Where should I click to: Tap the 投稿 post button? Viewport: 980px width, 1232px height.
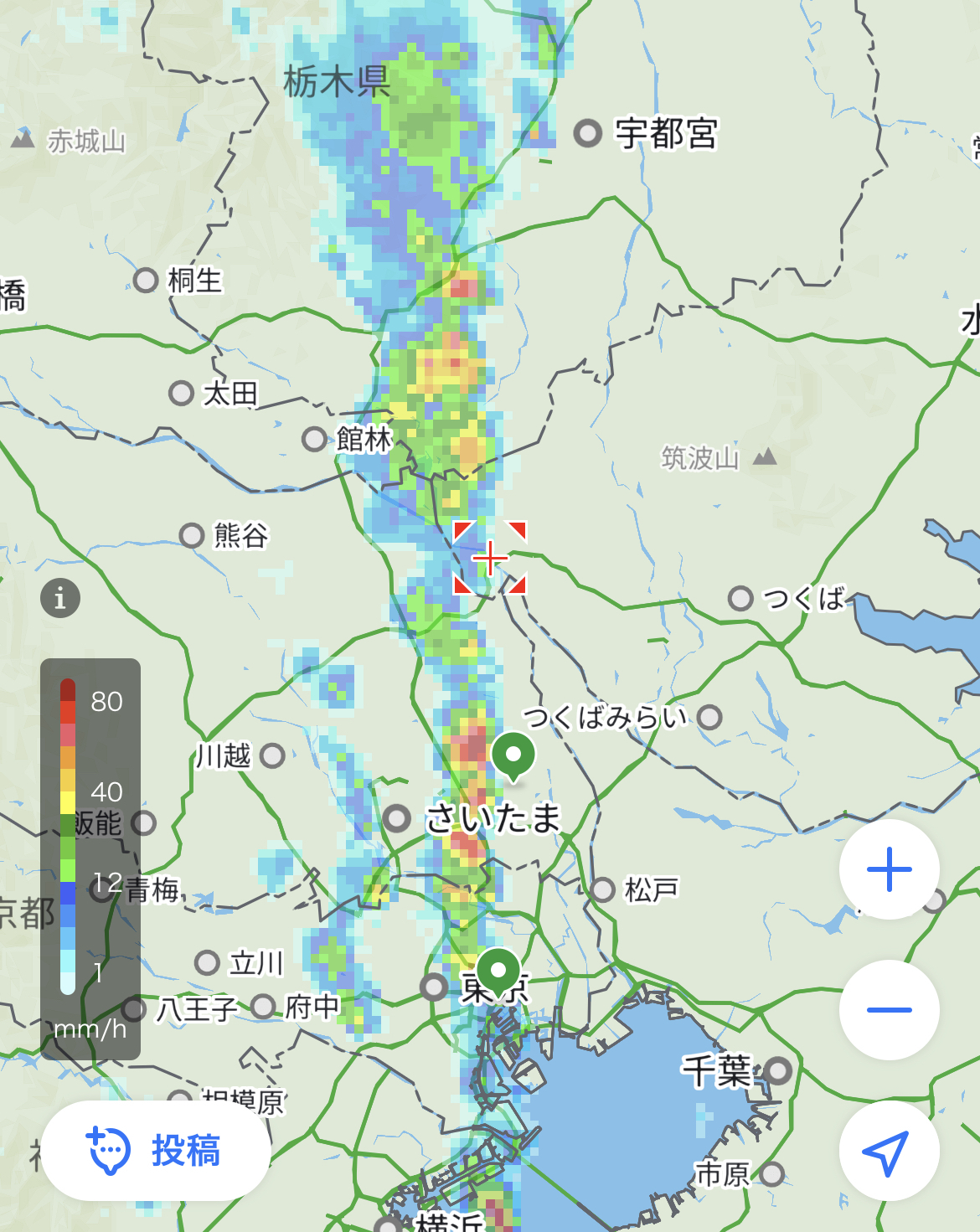pos(156,1151)
